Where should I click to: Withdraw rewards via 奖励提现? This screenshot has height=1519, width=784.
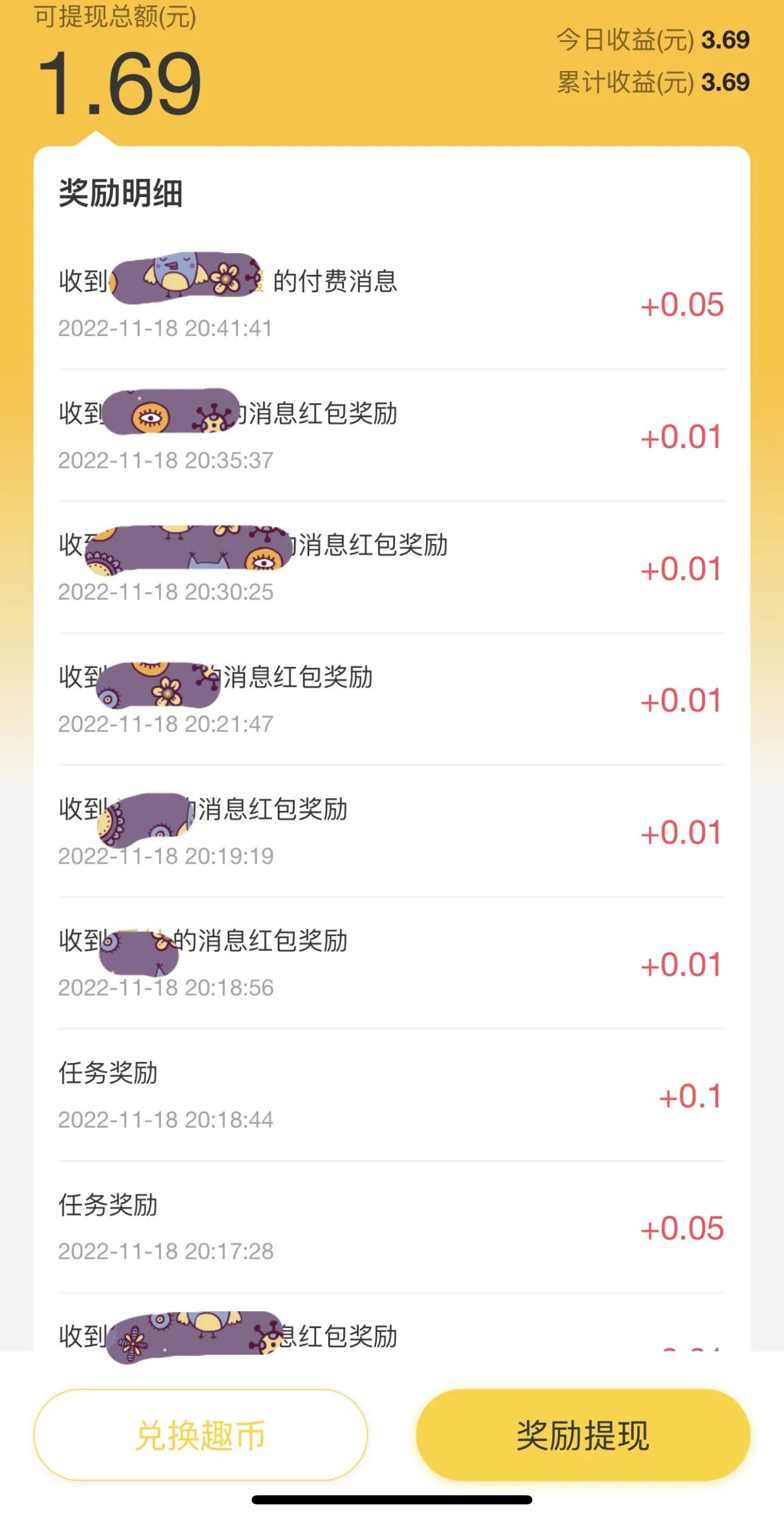pos(582,1435)
